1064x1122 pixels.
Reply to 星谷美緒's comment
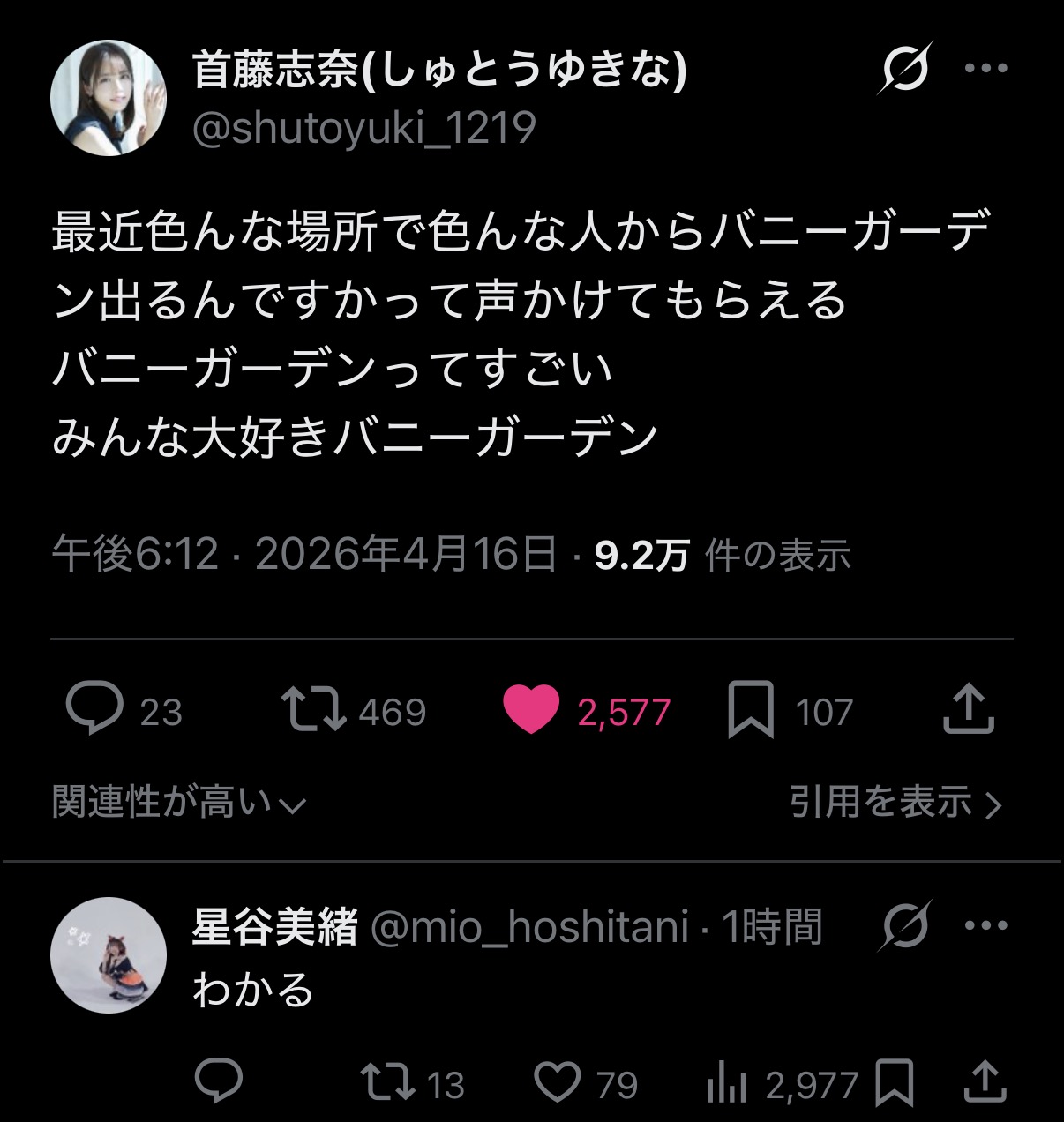(x=218, y=1082)
